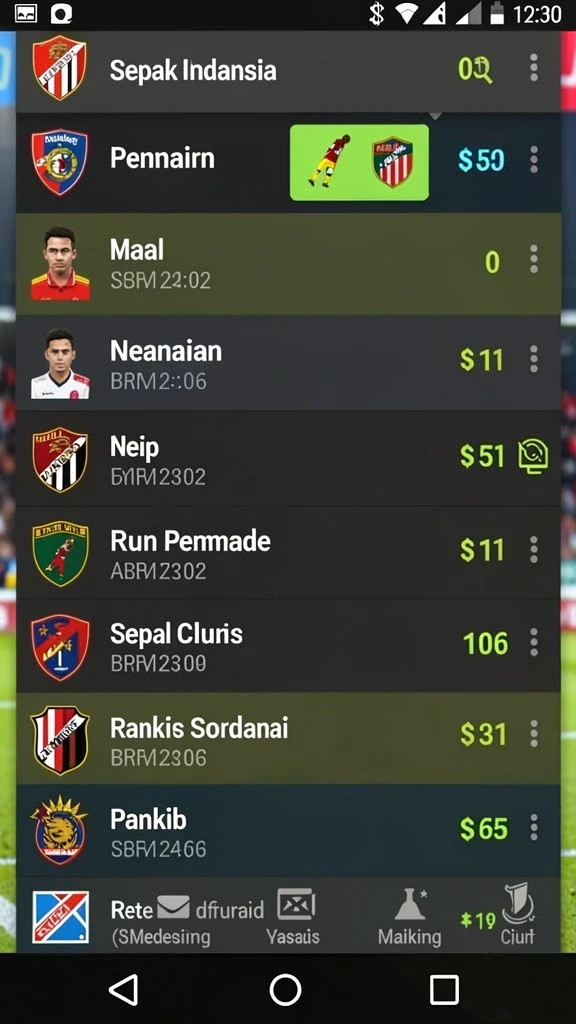Open the green match card thumbnail
Image resolution: width=576 pixels, height=1024 pixels.
point(359,162)
